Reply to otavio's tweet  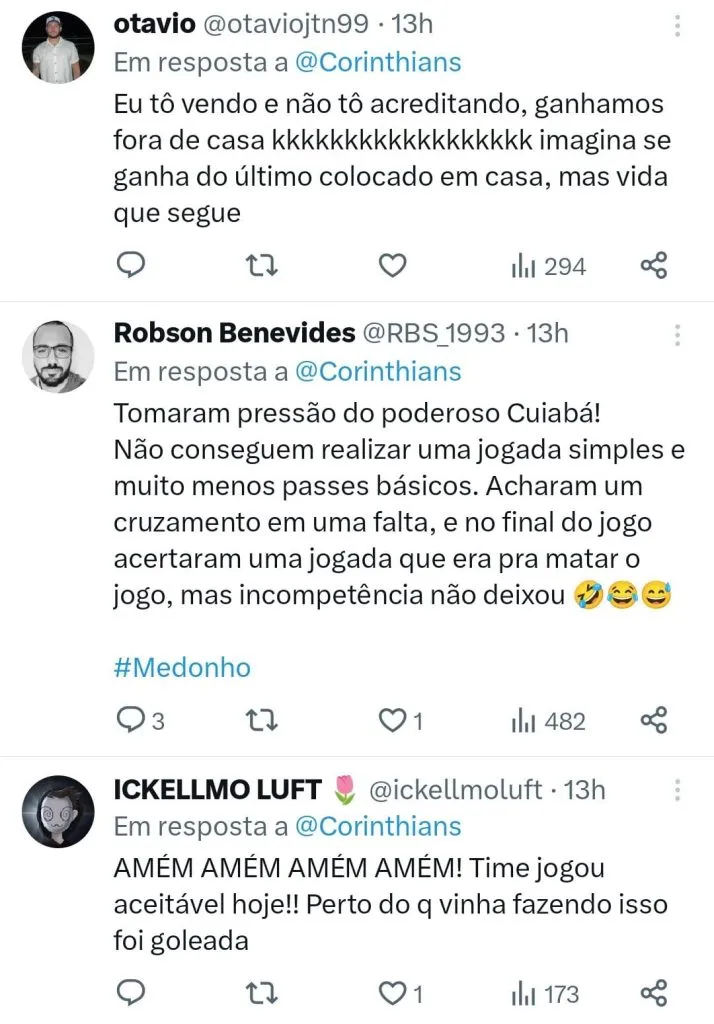pyautogui.click(x=131, y=265)
